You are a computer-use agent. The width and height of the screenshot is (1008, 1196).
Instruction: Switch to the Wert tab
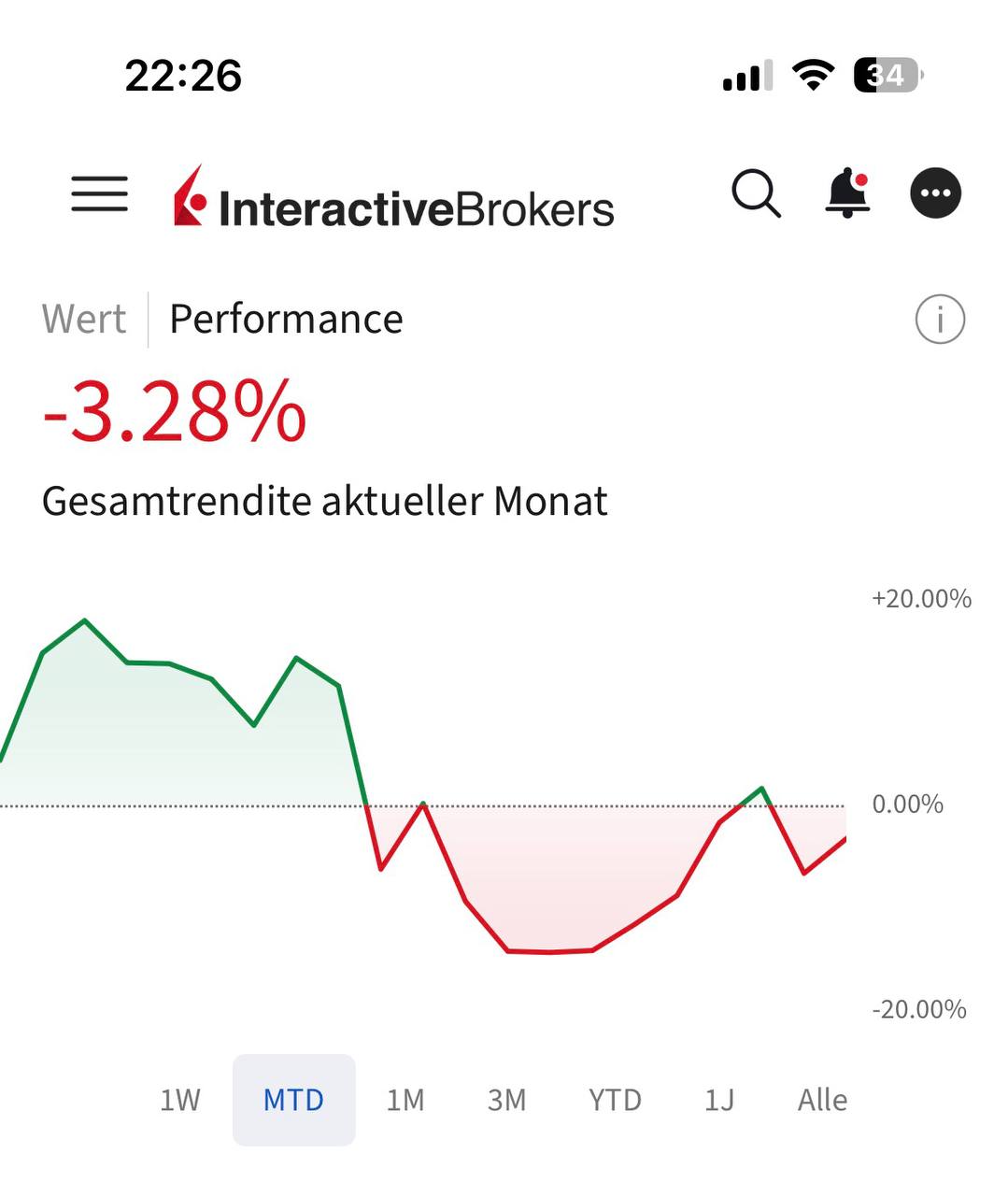tap(84, 320)
